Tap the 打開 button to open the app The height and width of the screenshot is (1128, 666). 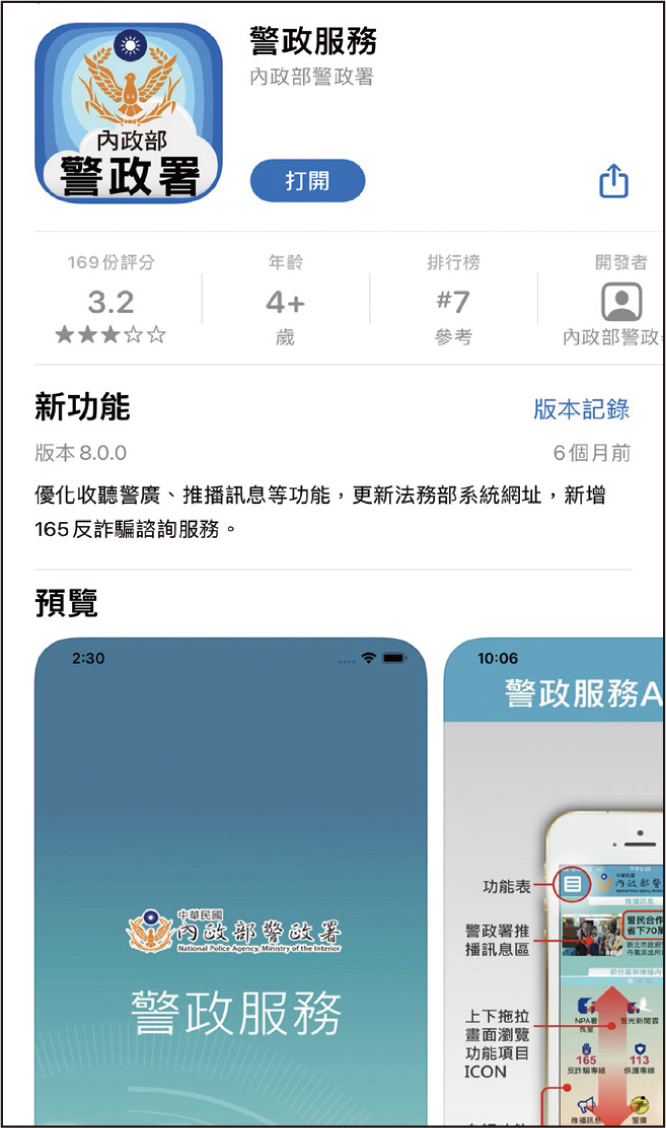coord(307,181)
